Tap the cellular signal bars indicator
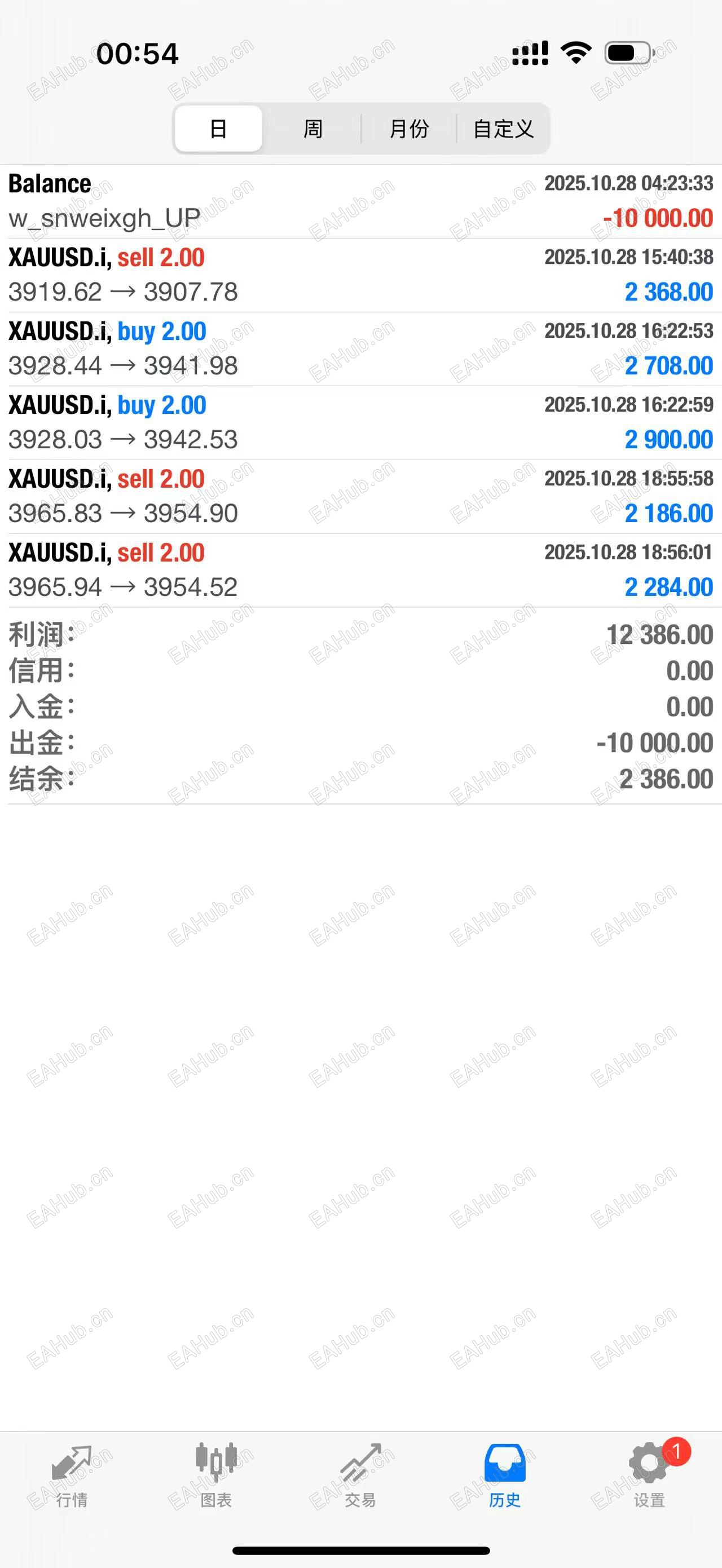Image resolution: width=722 pixels, height=1568 pixels. point(531,54)
